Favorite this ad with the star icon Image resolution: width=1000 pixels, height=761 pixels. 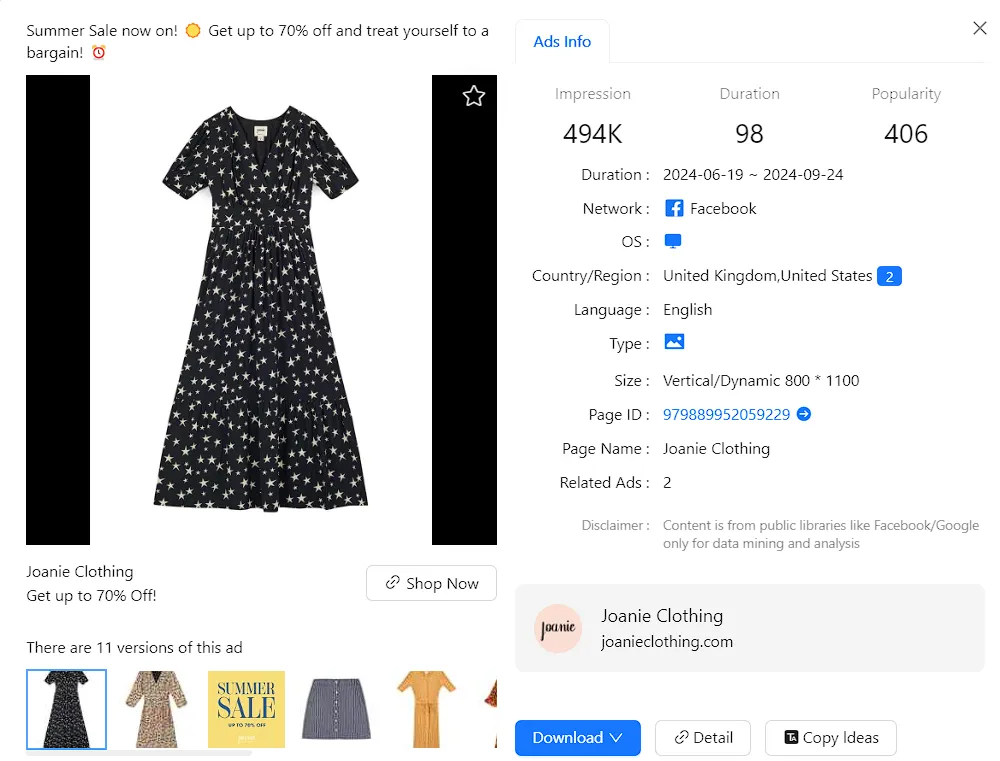click(474, 96)
